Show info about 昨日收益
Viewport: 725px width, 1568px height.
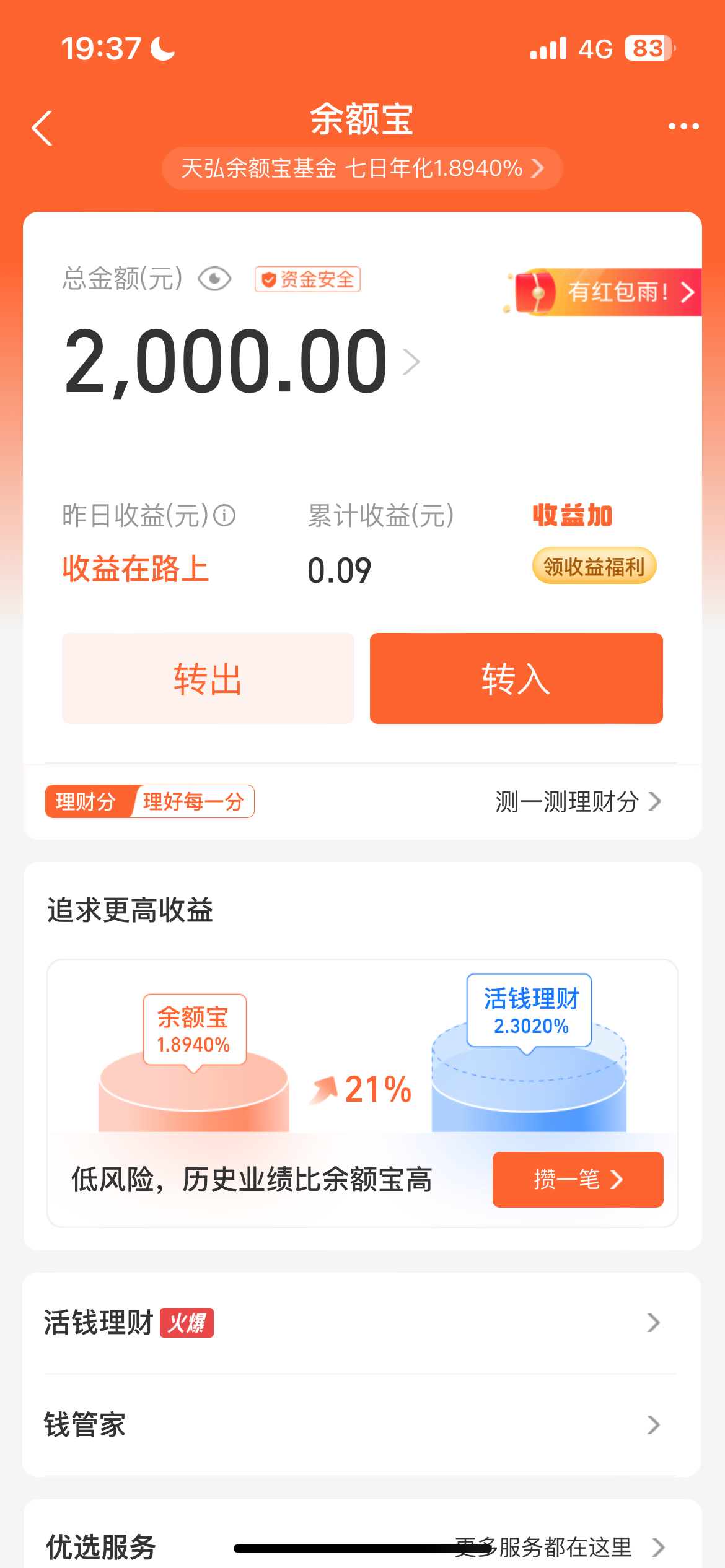point(225,515)
